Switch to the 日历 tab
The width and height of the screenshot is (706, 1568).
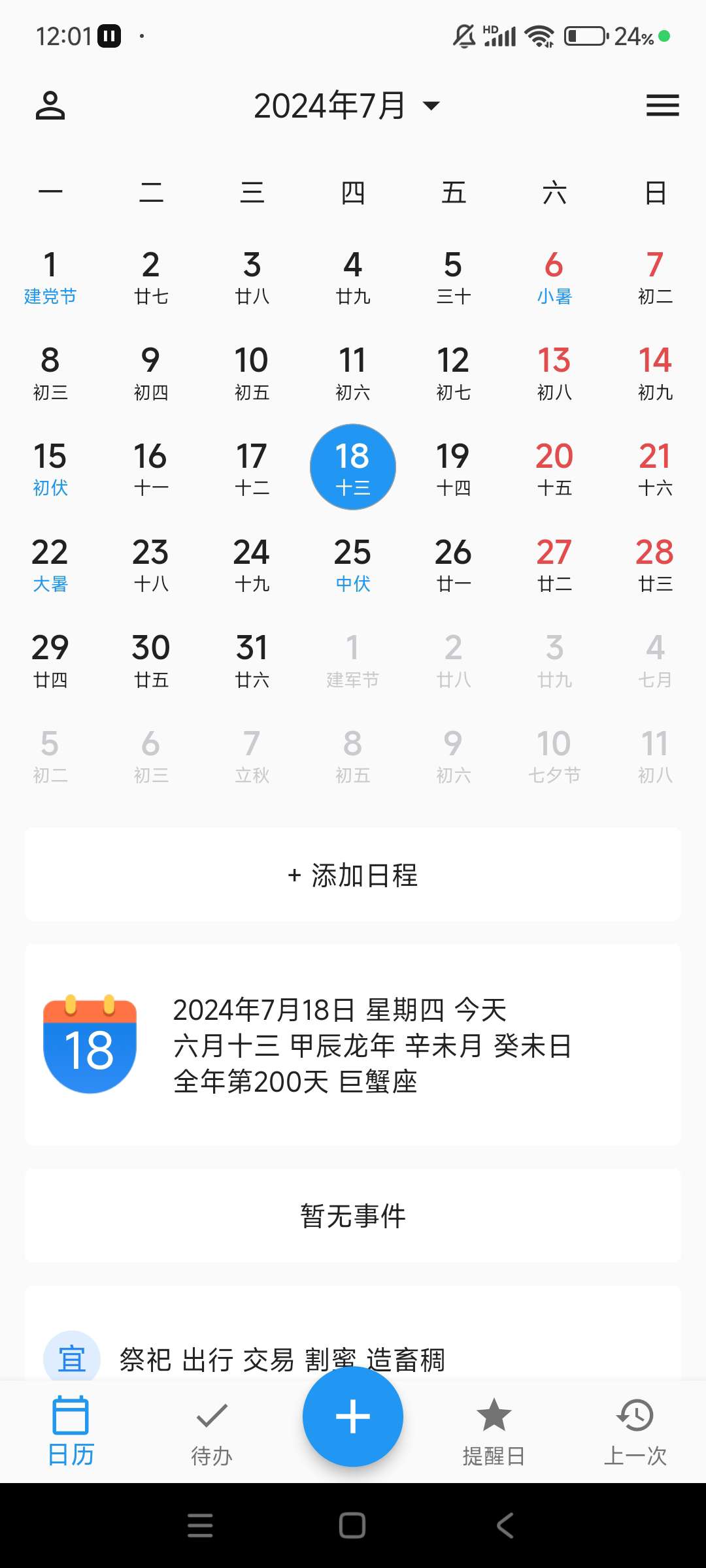tap(71, 1431)
